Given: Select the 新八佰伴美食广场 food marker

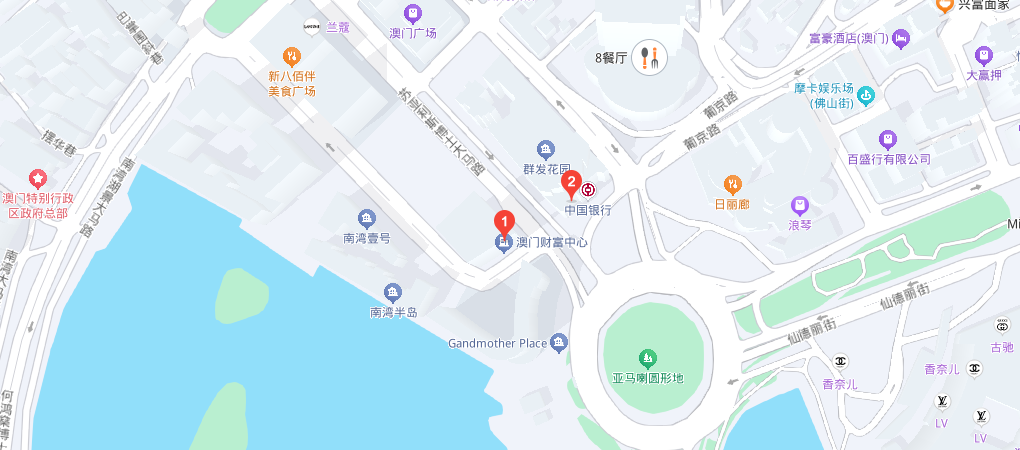Looking at the screenshot, I should tap(291, 57).
